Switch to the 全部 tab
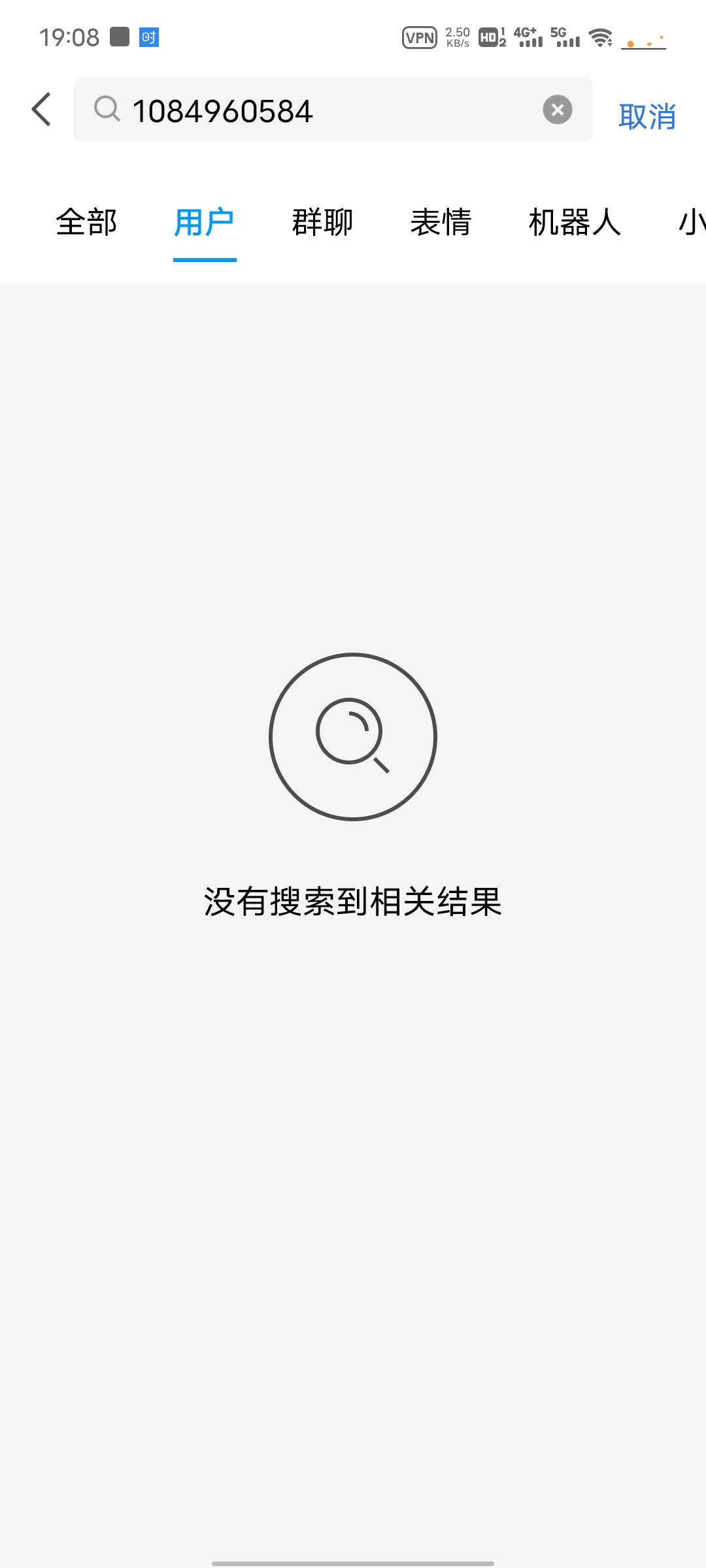Screen dimensions: 706x1568 pos(86,222)
